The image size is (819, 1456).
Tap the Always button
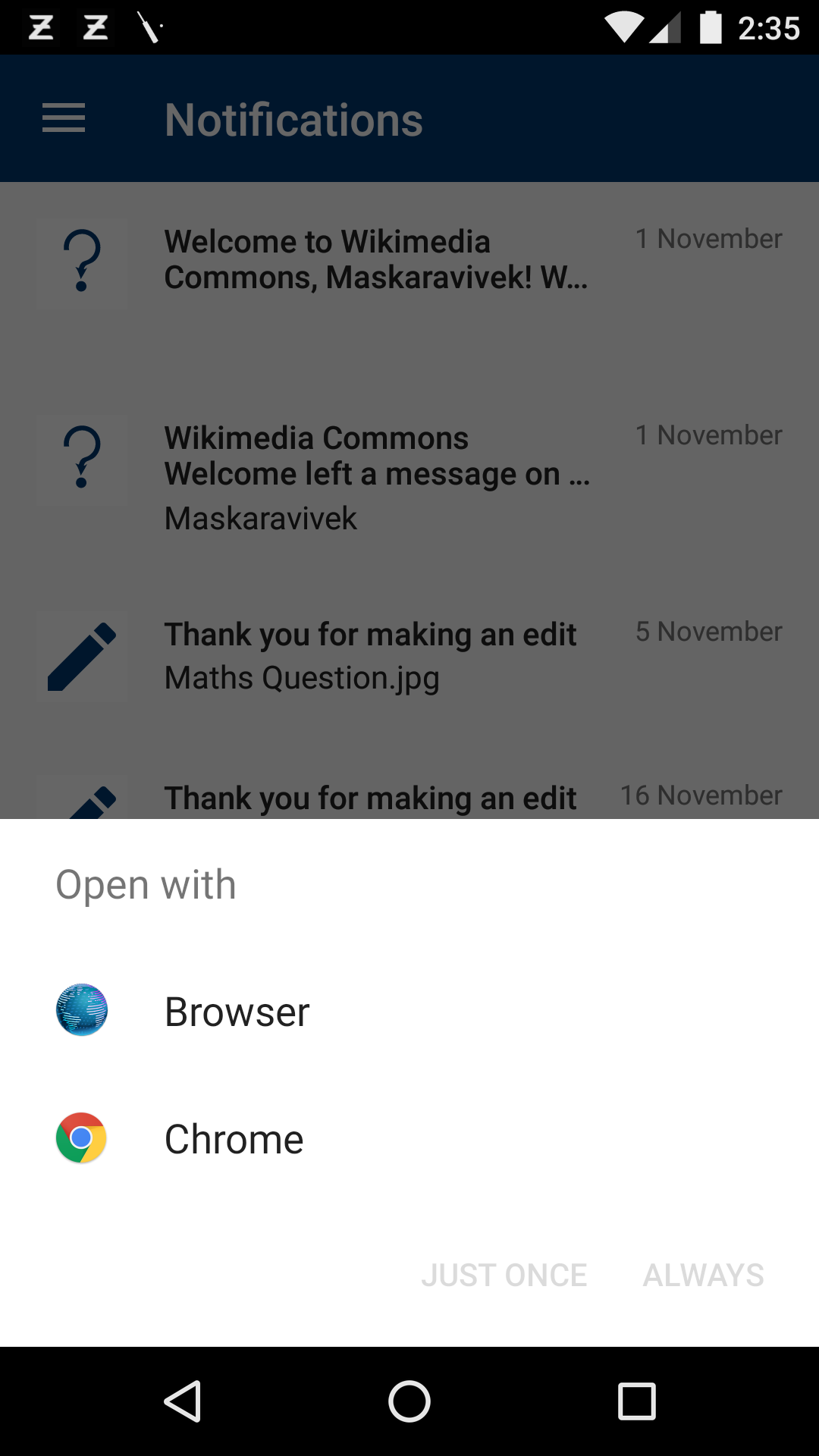[x=703, y=1275]
